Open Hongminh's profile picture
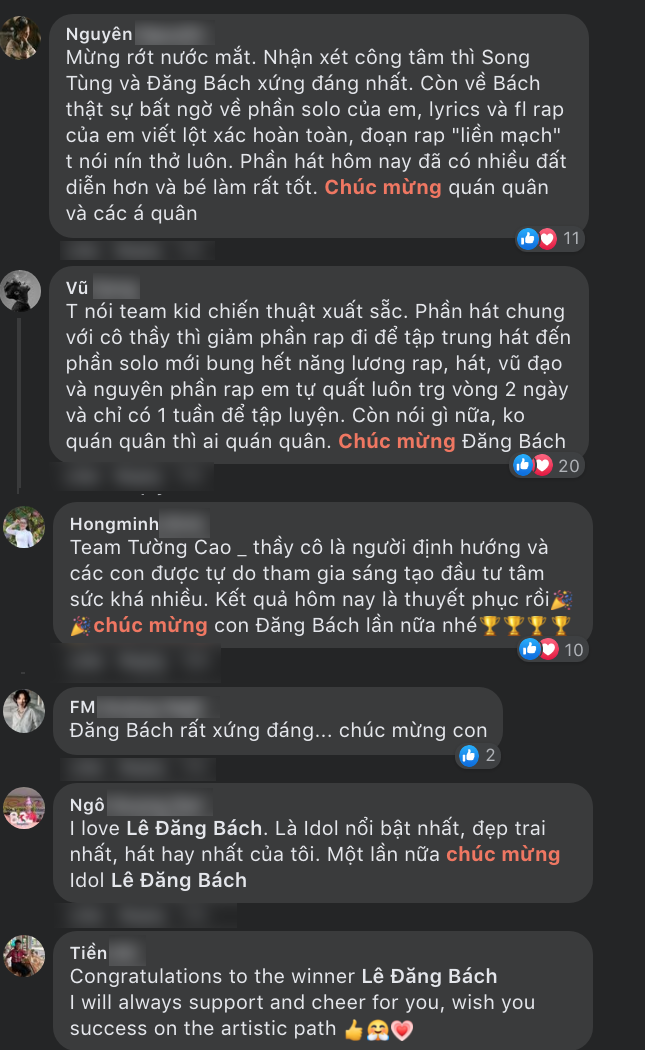 click(x=22, y=527)
